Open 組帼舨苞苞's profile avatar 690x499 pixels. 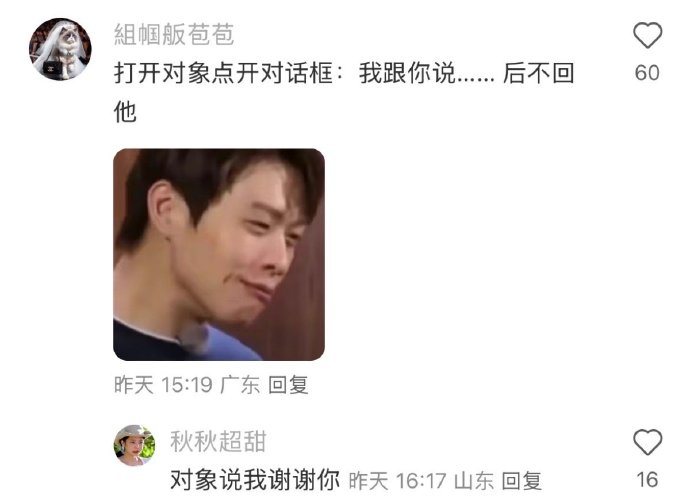60,50
